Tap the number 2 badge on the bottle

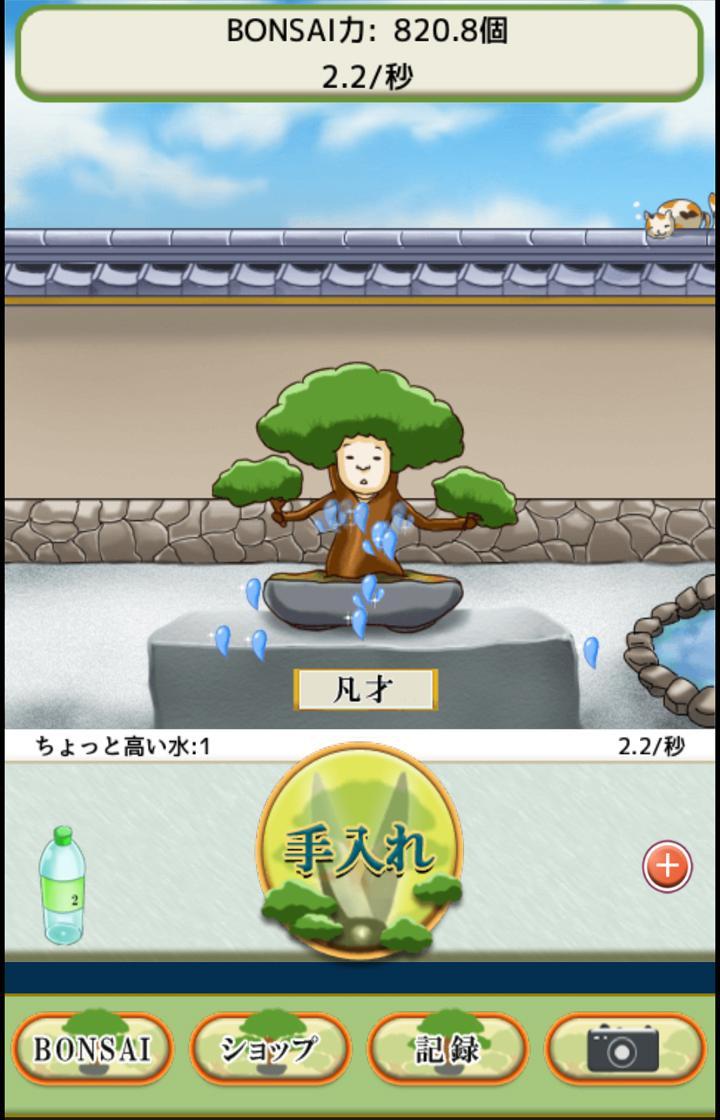pyautogui.click(x=73, y=899)
